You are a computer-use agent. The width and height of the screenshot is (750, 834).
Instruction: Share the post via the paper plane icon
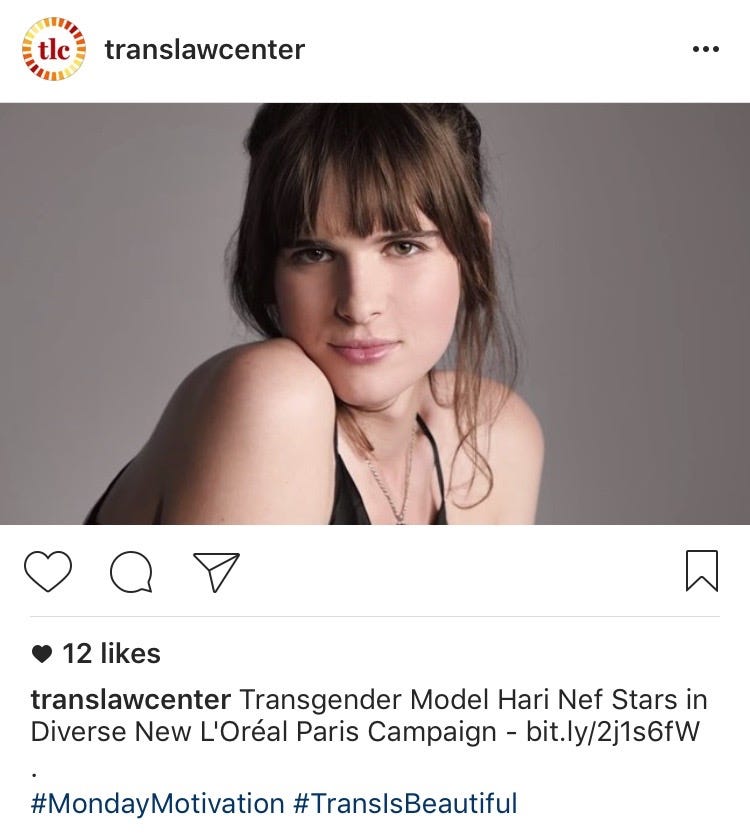[216, 572]
